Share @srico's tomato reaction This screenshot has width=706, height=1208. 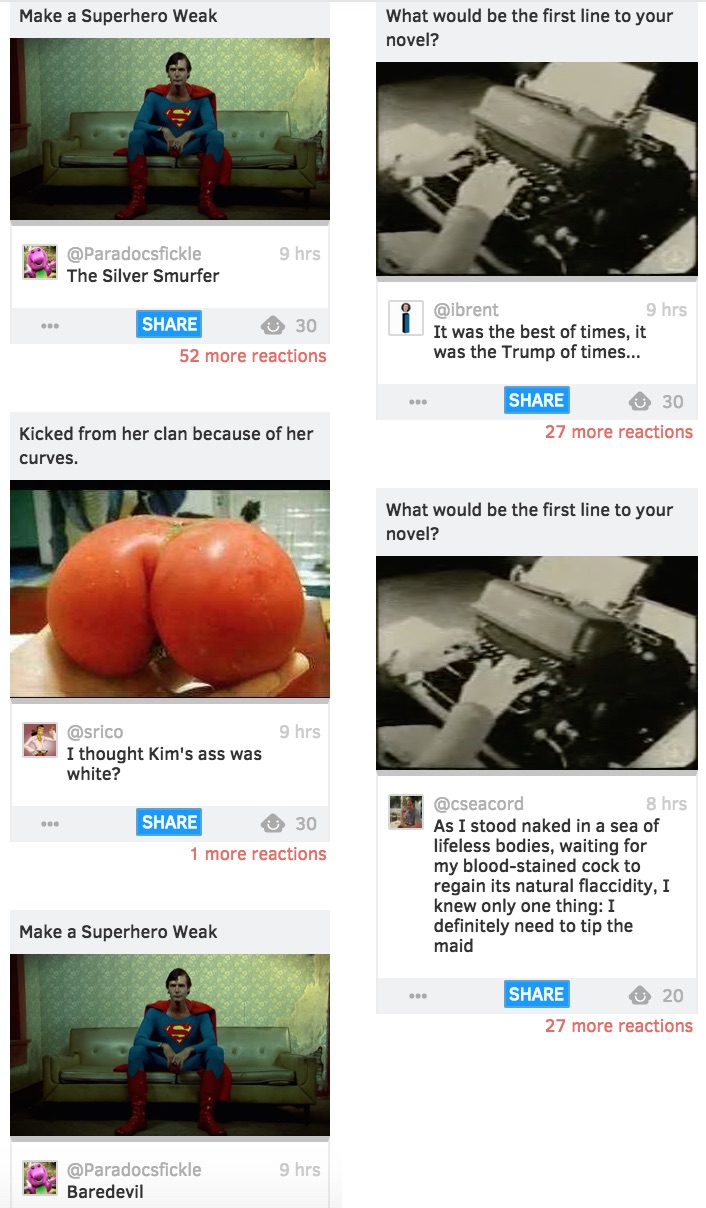click(169, 822)
